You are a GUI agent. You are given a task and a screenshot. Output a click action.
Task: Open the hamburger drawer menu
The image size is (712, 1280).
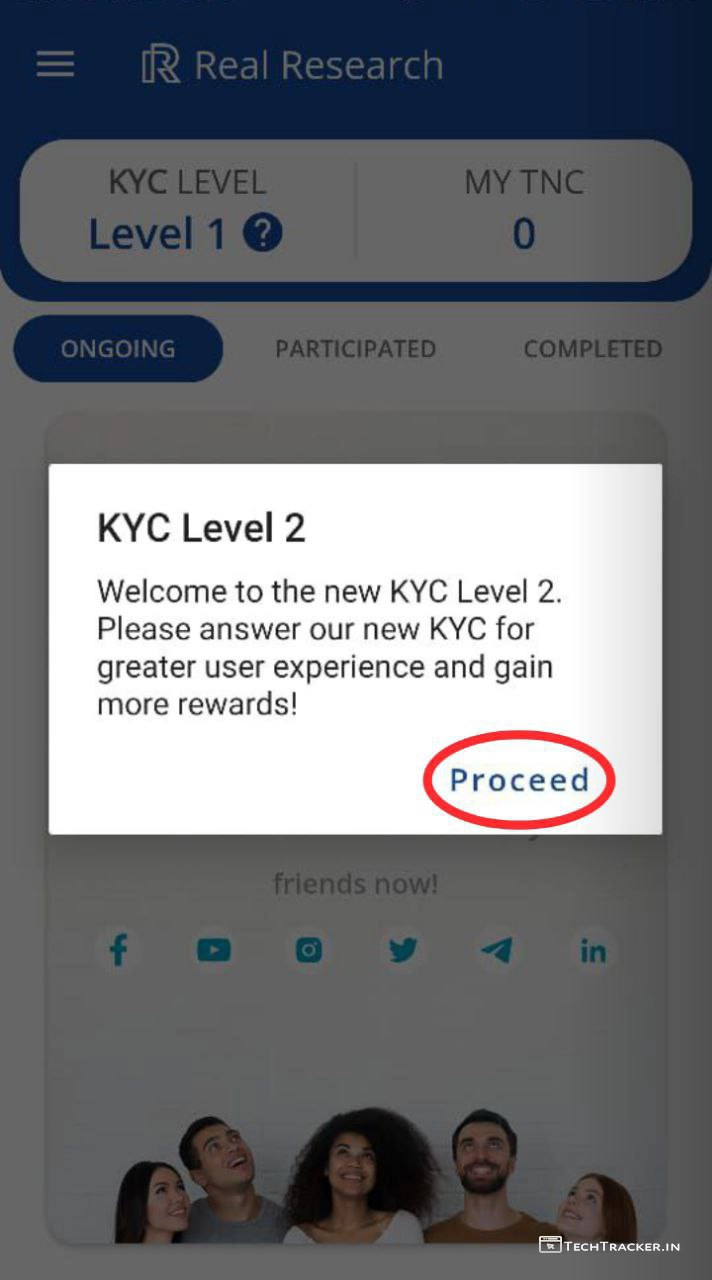[56, 65]
